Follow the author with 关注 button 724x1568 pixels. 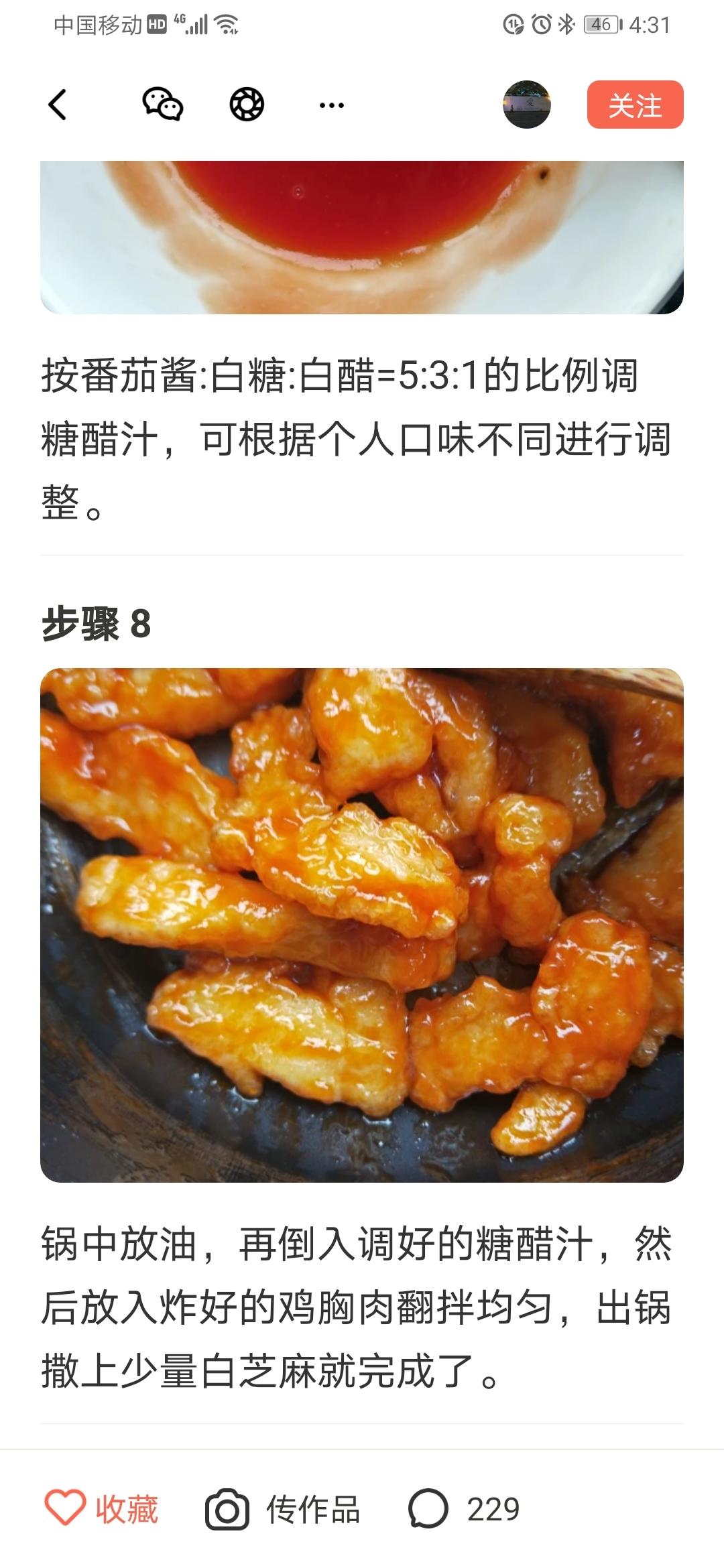(x=635, y=105)
